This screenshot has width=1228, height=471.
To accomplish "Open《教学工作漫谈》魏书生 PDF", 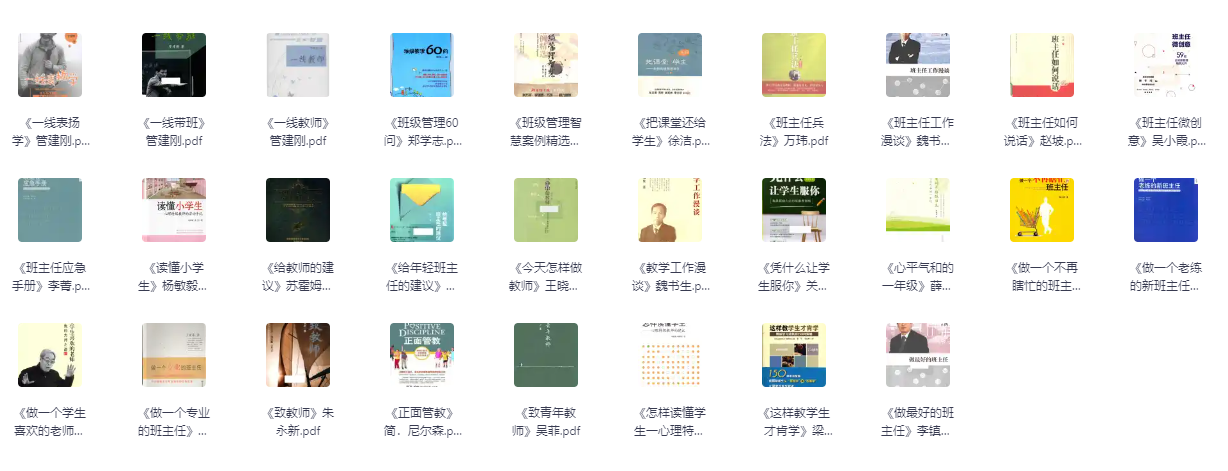I will pyautogui.click(x=670, y=210).
